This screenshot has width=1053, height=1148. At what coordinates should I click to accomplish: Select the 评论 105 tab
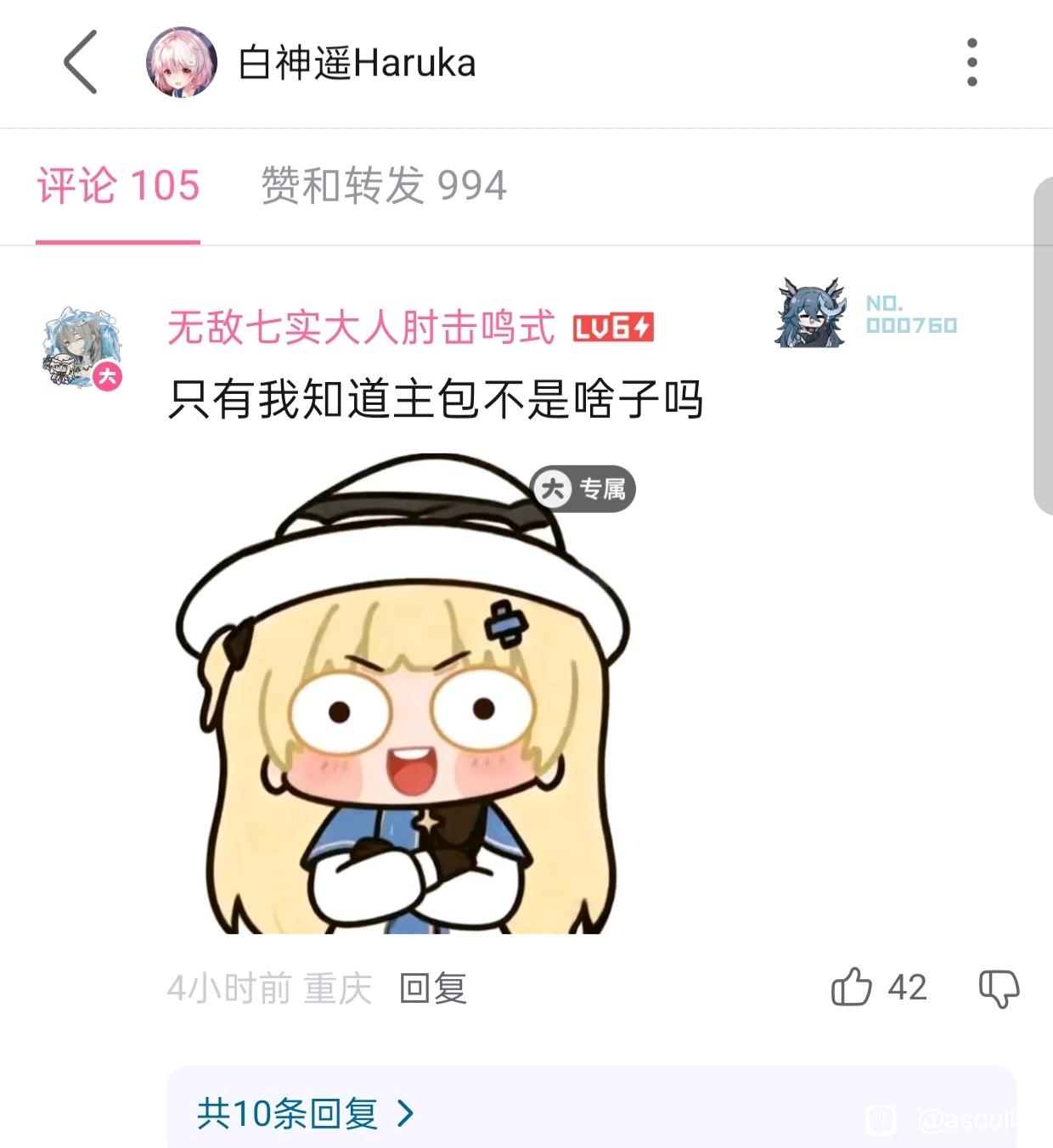[x=118, y=185]
